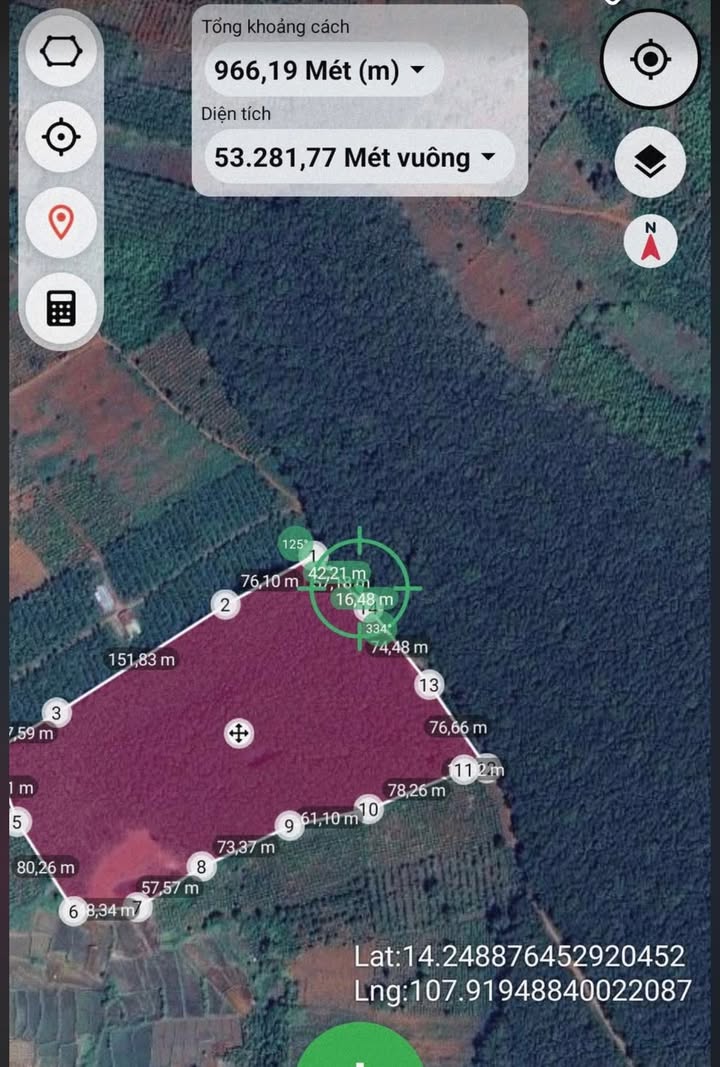
Task: Open the map layers selector
Action: click(650, 161)
